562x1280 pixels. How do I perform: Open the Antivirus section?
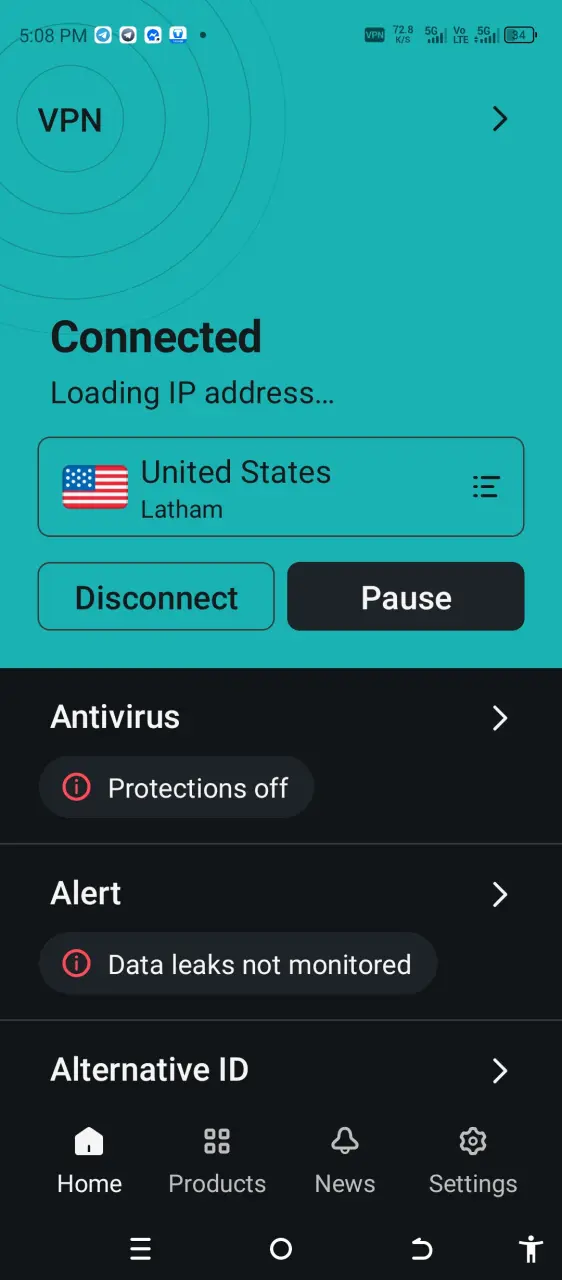[x=281, y=717]
